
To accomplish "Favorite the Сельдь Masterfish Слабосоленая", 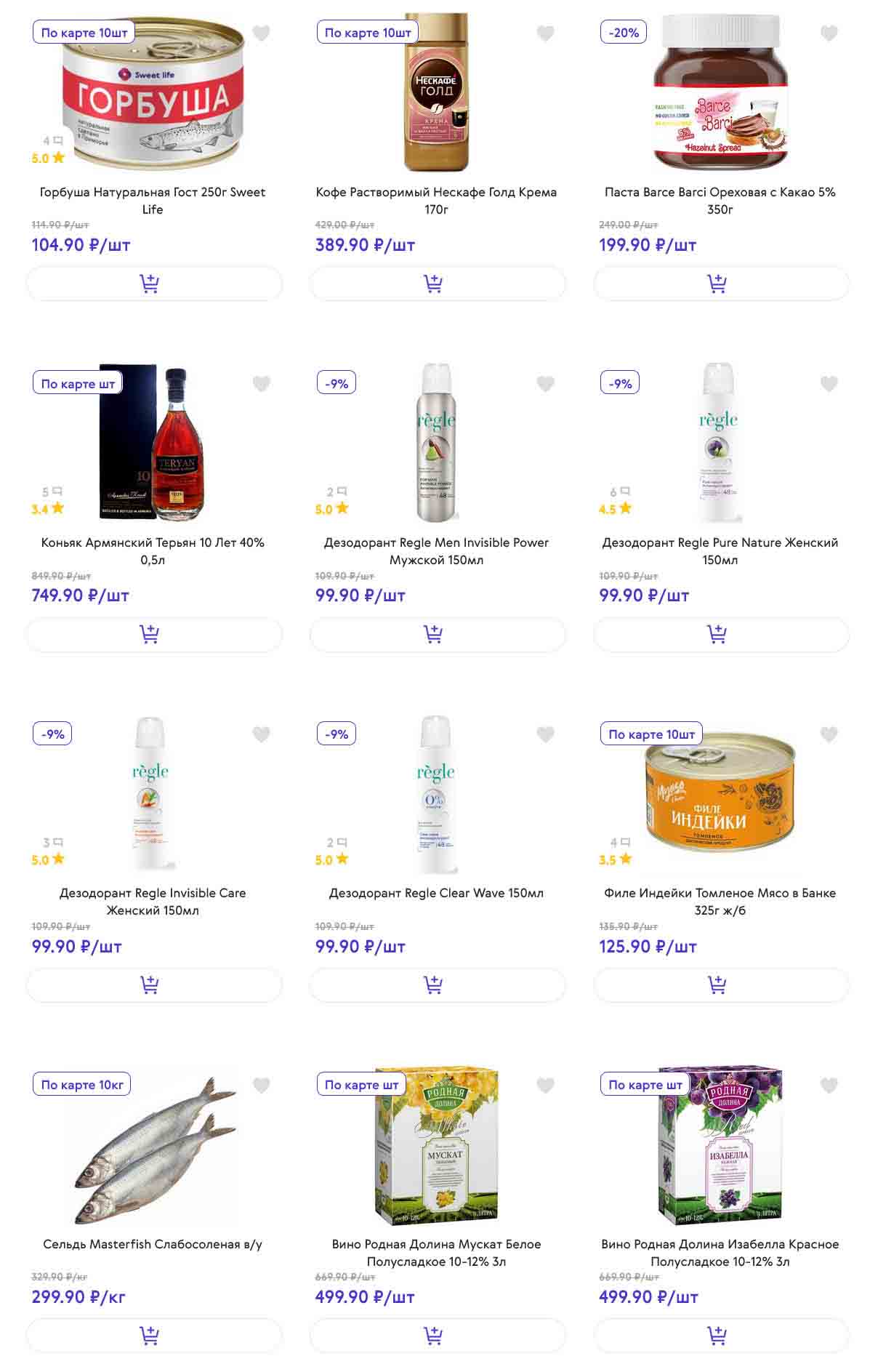I will 261,1085.
